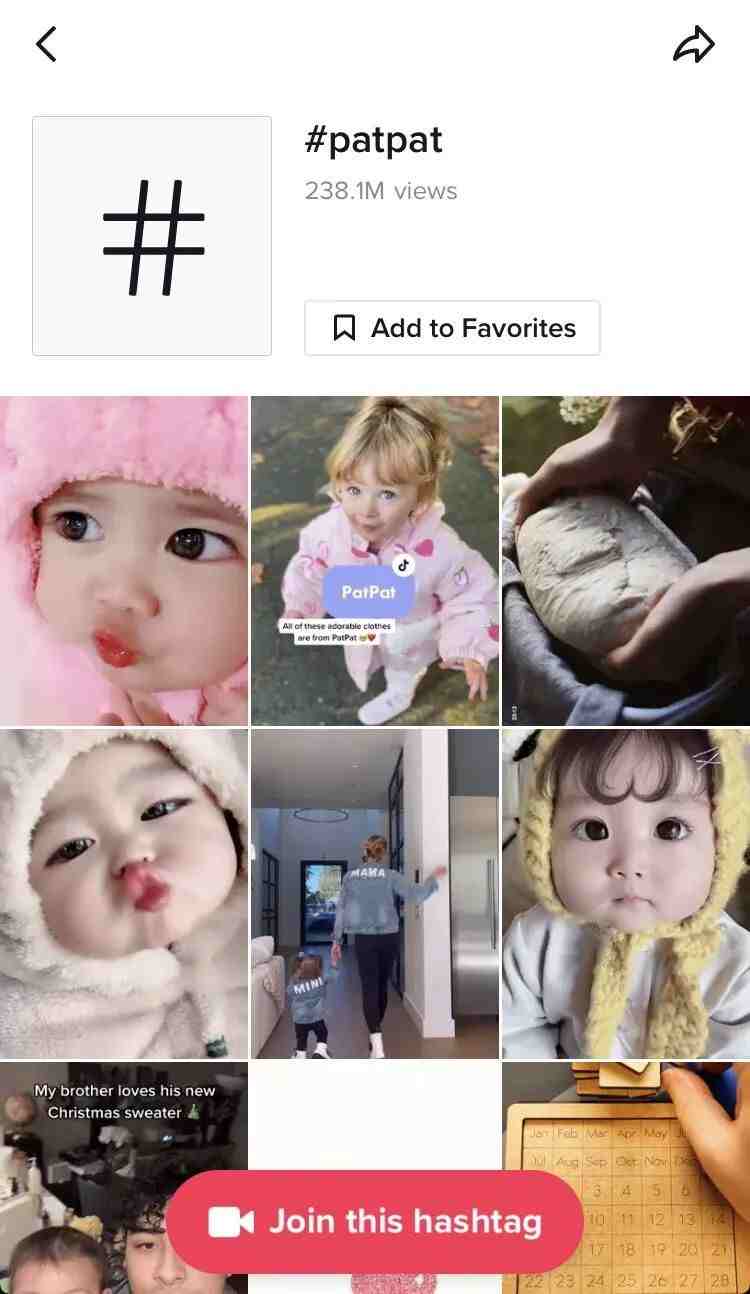Add #patpat to Favorites
The height and width of the screenshot is (1294, 750).
[452, 328]
